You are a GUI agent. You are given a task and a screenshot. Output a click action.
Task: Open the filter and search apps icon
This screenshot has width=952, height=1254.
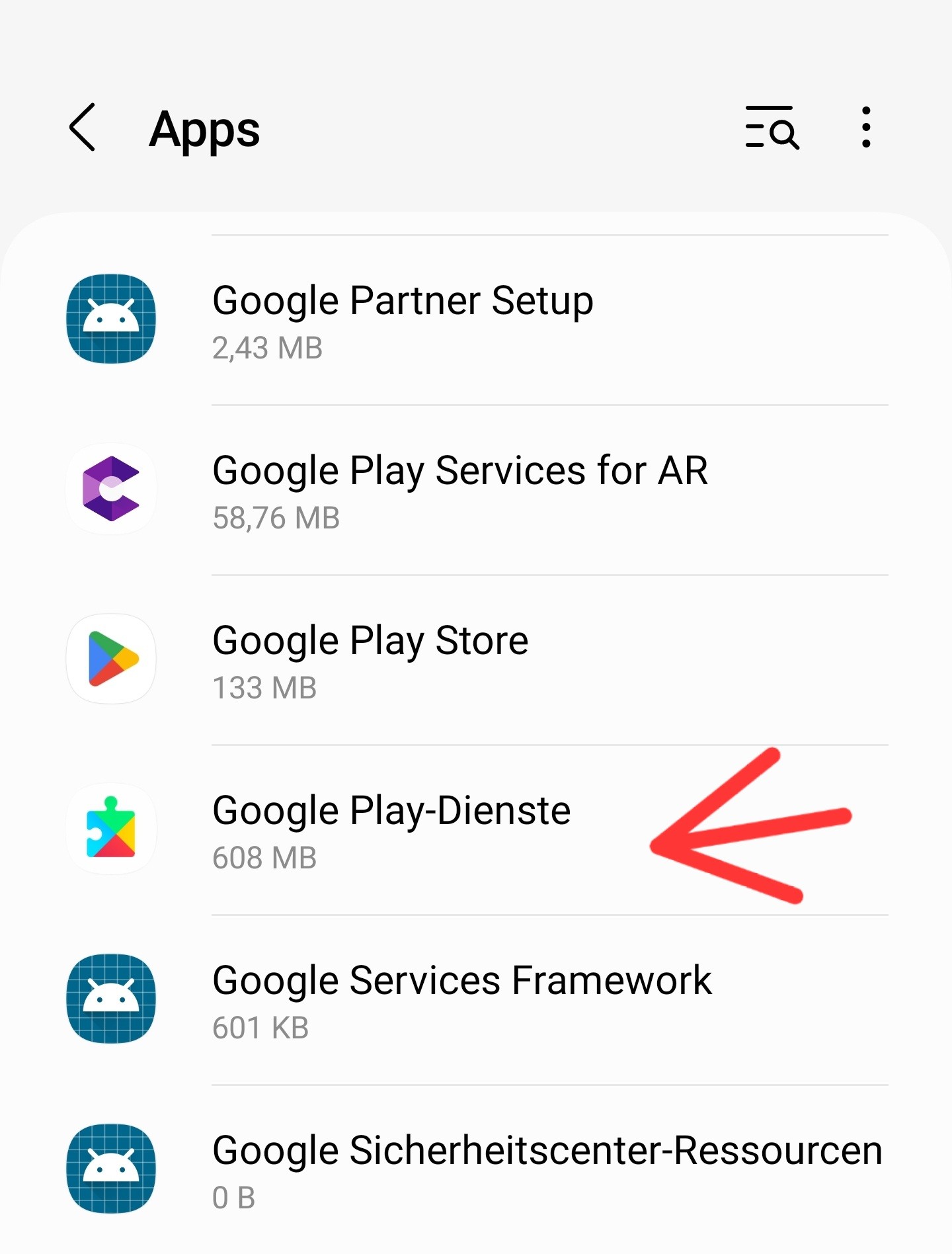772,128
